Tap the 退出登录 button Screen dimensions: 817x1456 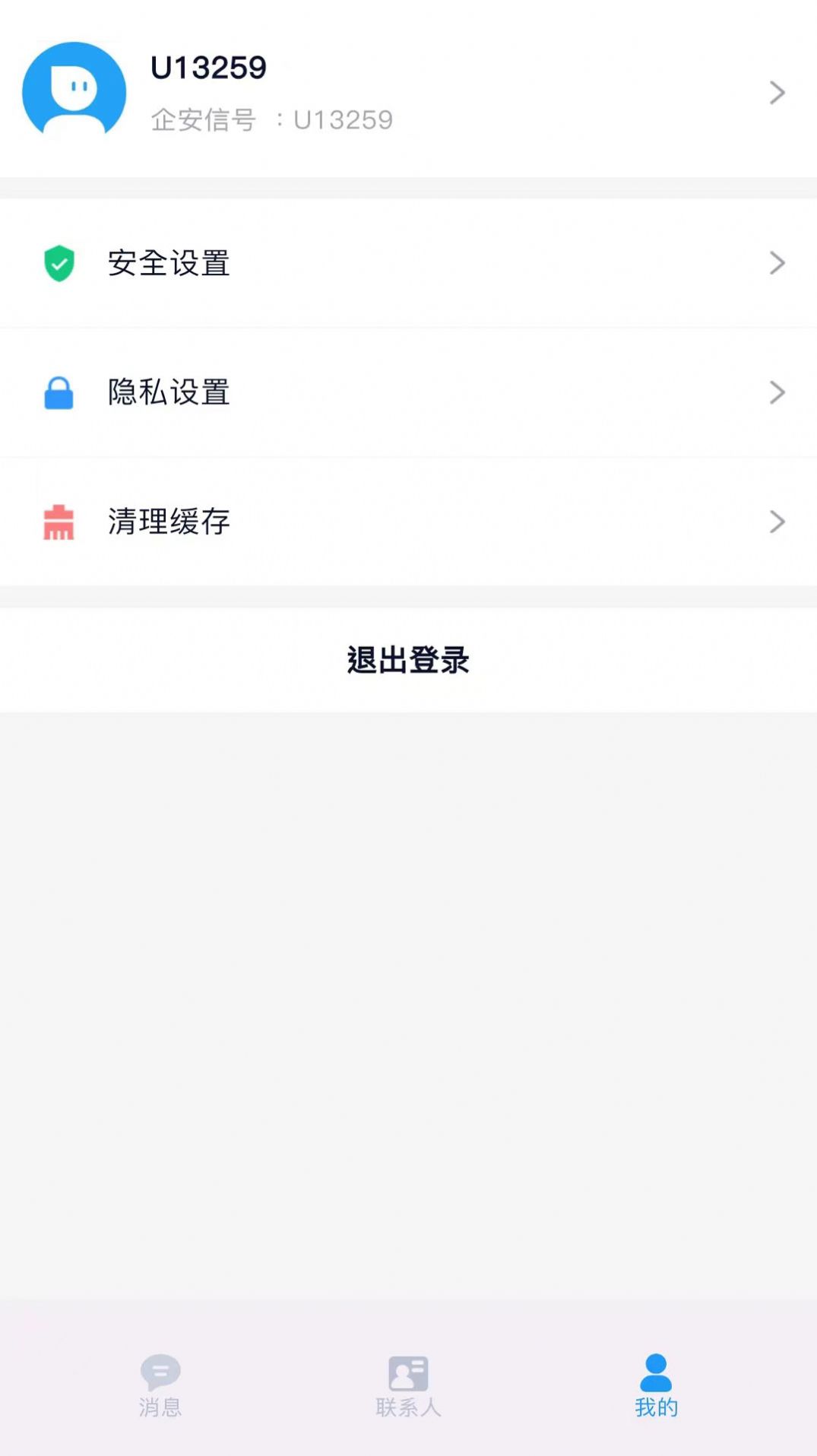click(x=408, y=661)
